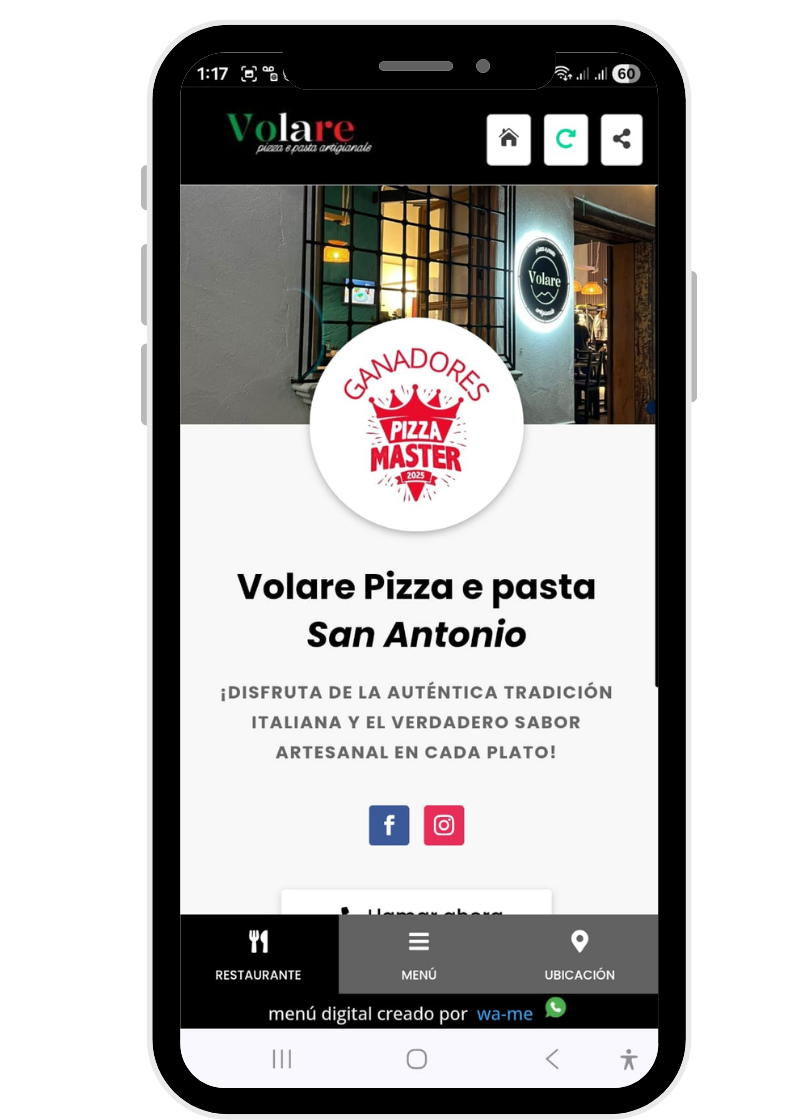Open the Instagram profile link
The width and height of the screenshot is (800, 1120).
tap(444, 825)
